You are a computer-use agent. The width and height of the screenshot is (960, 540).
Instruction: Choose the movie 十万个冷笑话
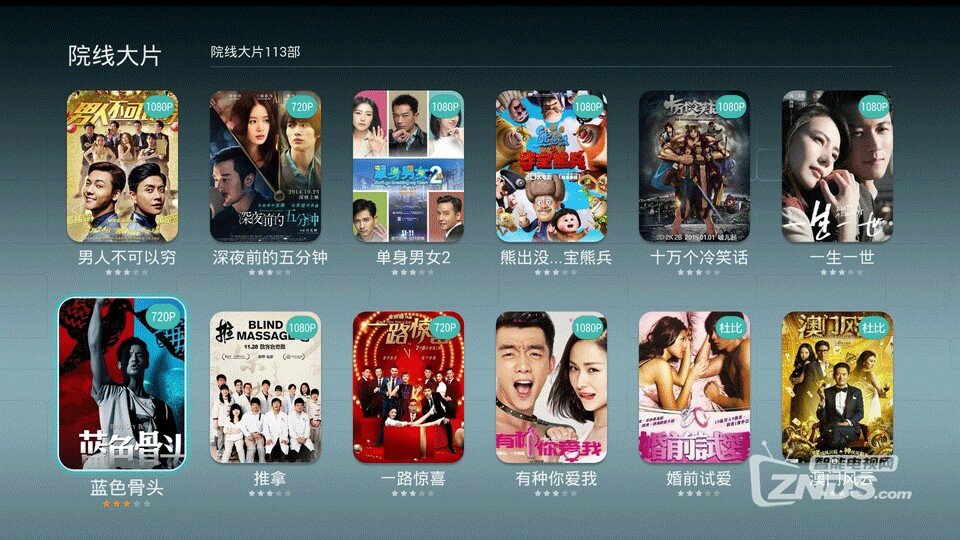pos(695,166)
